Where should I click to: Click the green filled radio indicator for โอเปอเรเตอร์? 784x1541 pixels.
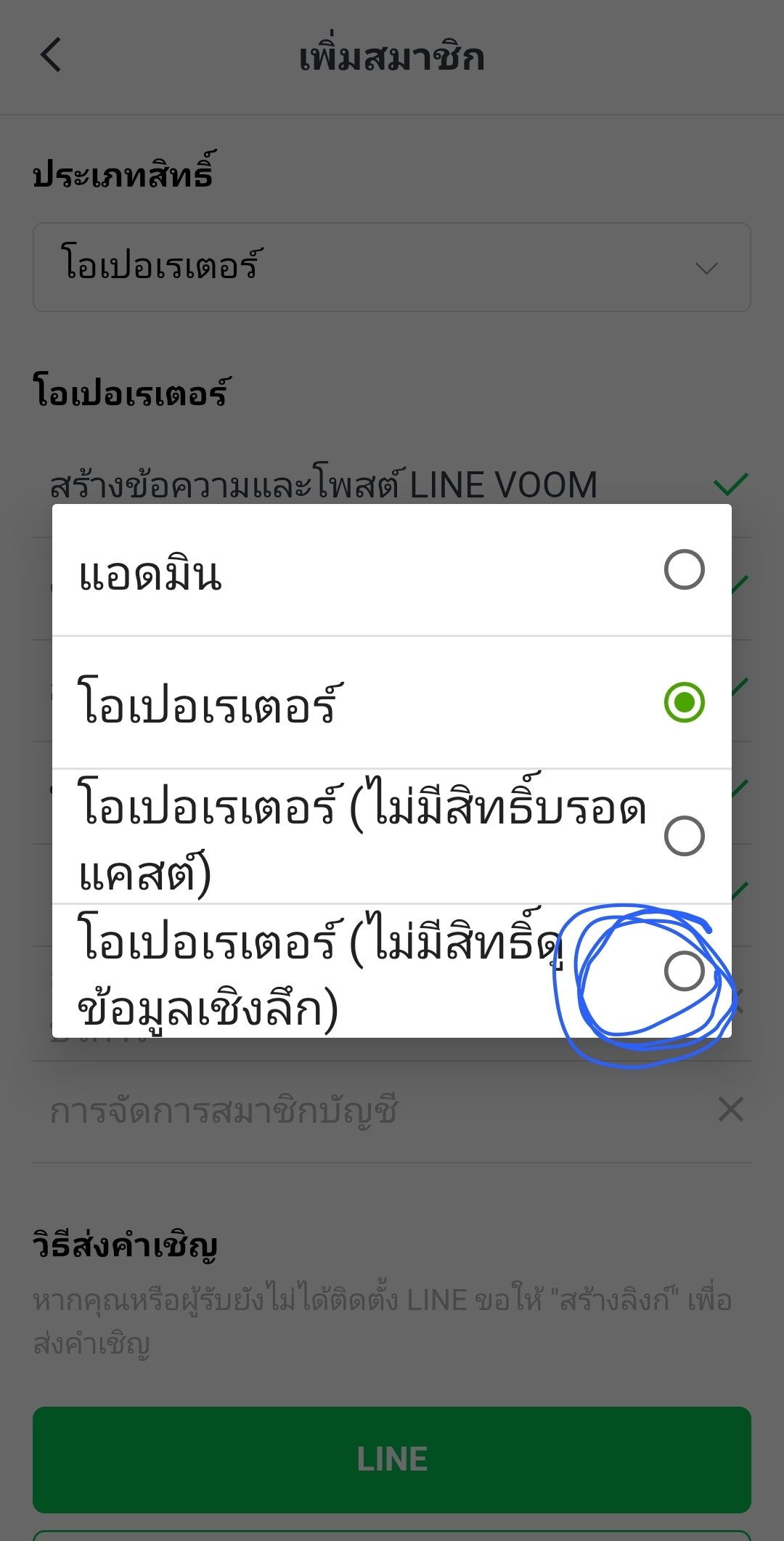(x=685, y=702)
